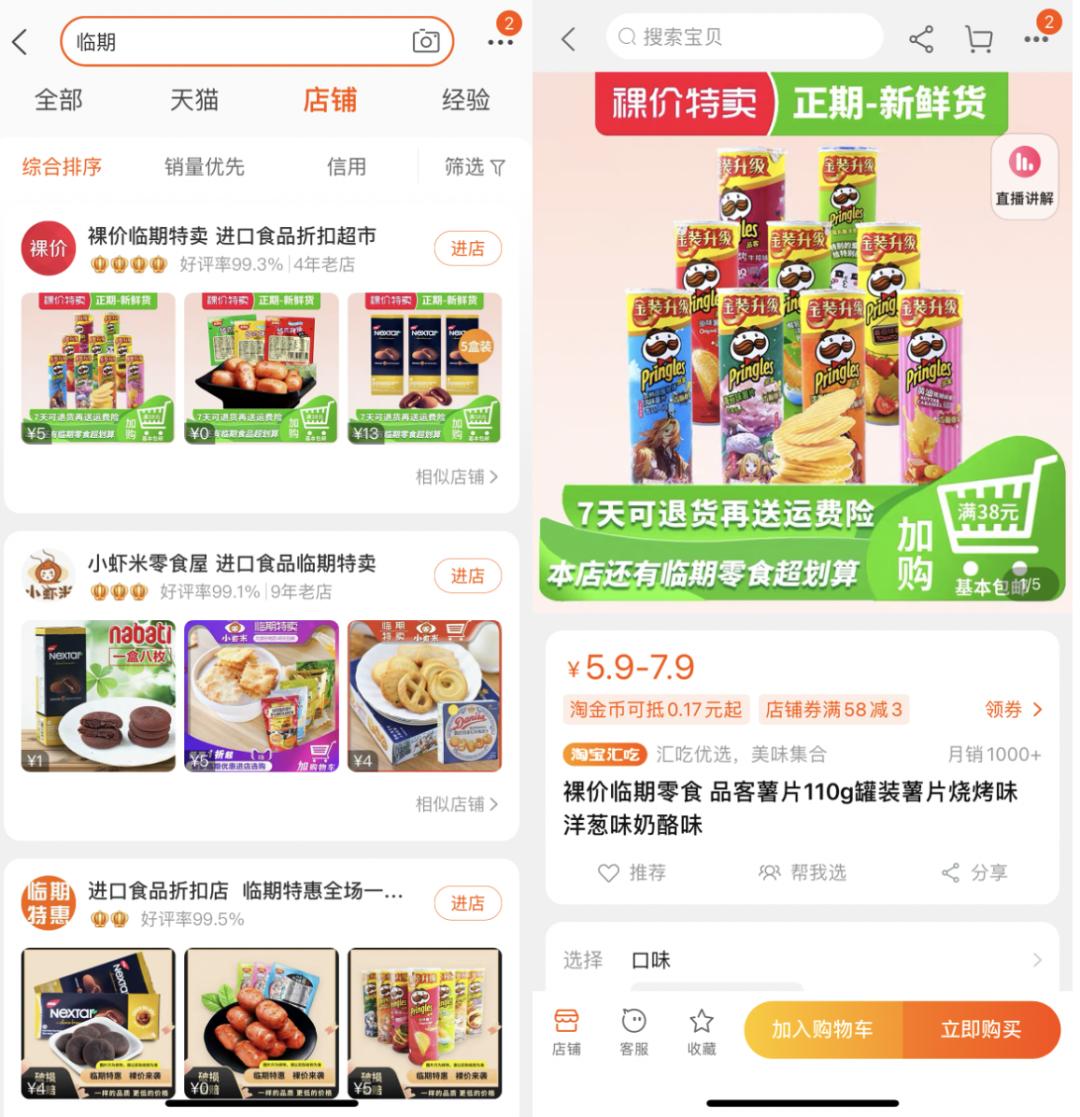Open camera search in the search box

(426, 42)
